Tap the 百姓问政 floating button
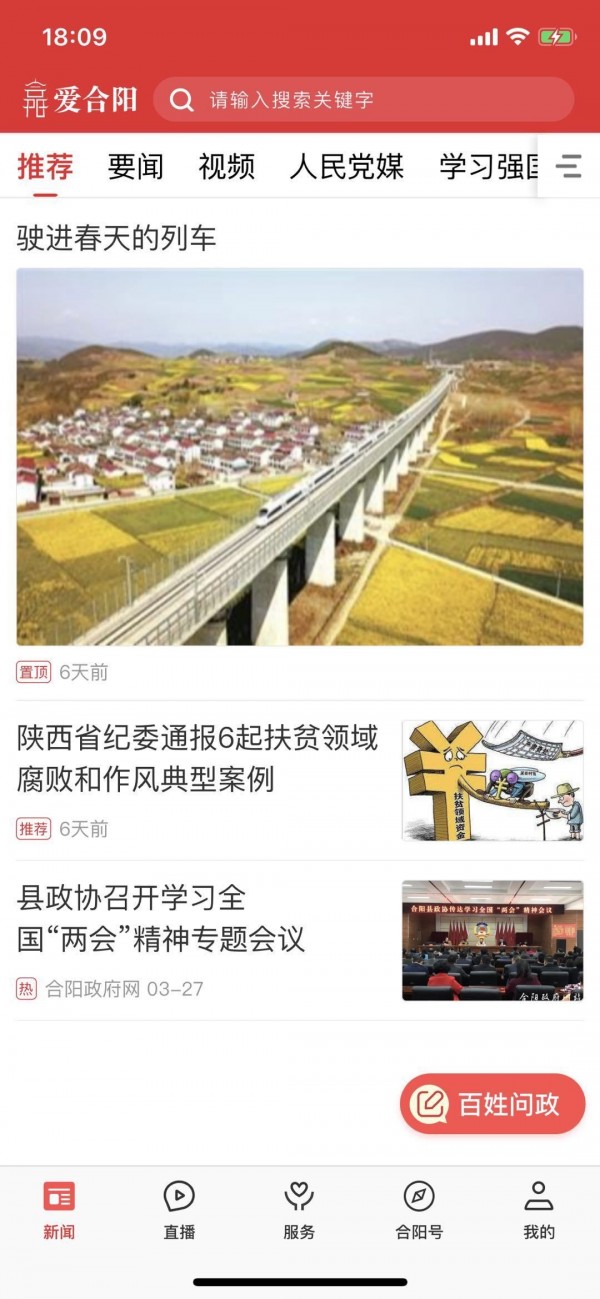The image size is (600, 1299). click(x=492, y=1104)
